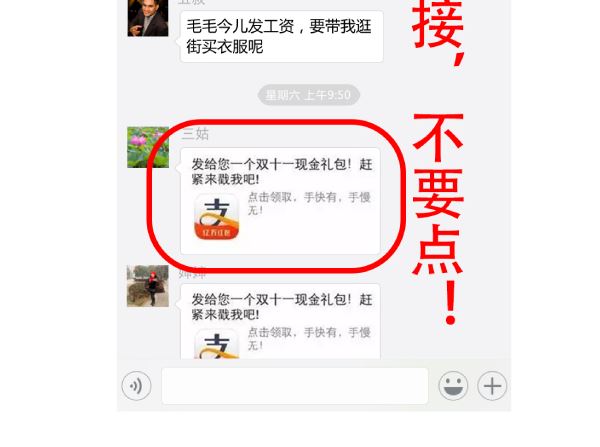Open the lower 双十一现金礼包 link card
The image size is (600, 447).
click(x=280, y=321)
